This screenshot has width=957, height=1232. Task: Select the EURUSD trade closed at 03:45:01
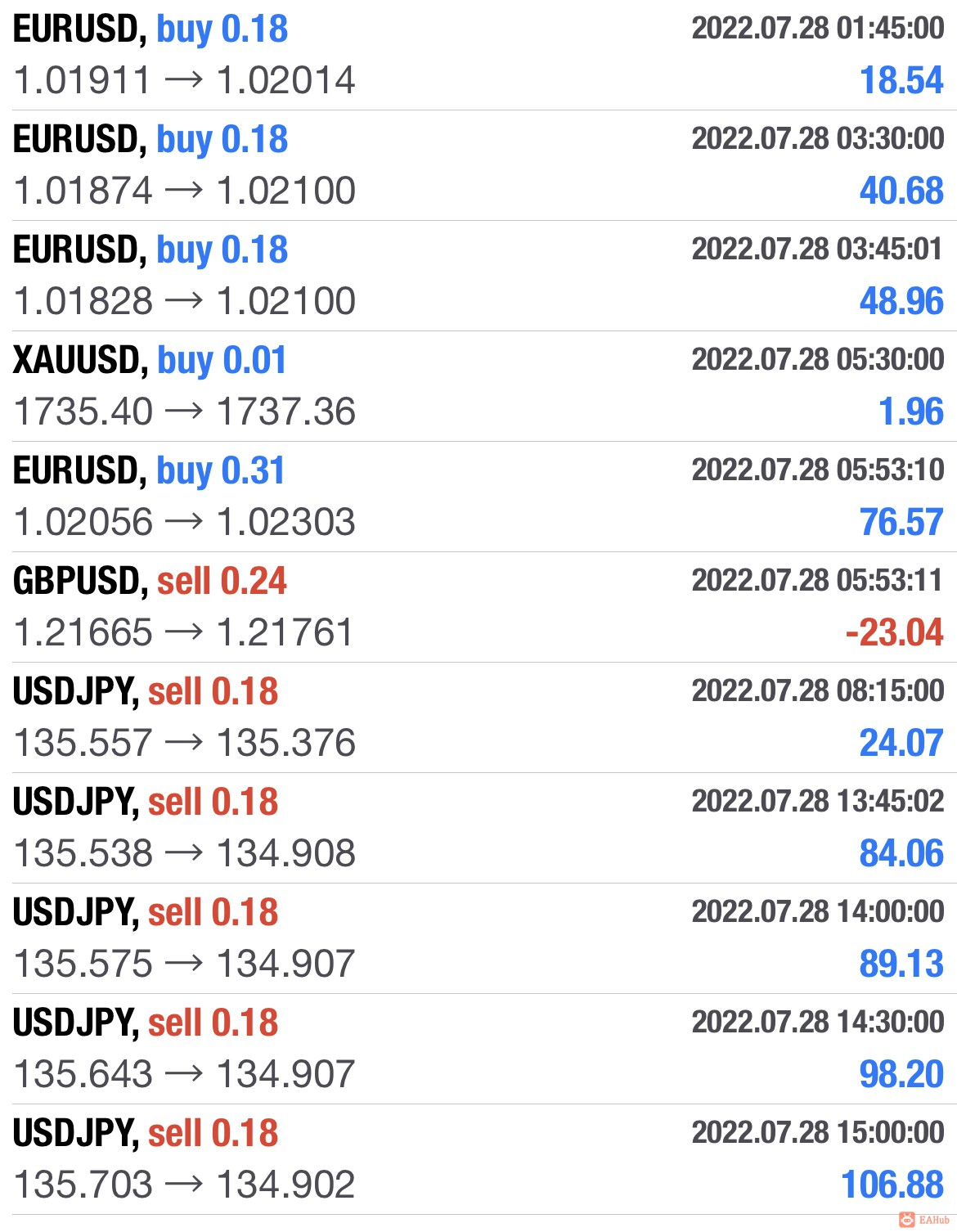tap(478, 276)
